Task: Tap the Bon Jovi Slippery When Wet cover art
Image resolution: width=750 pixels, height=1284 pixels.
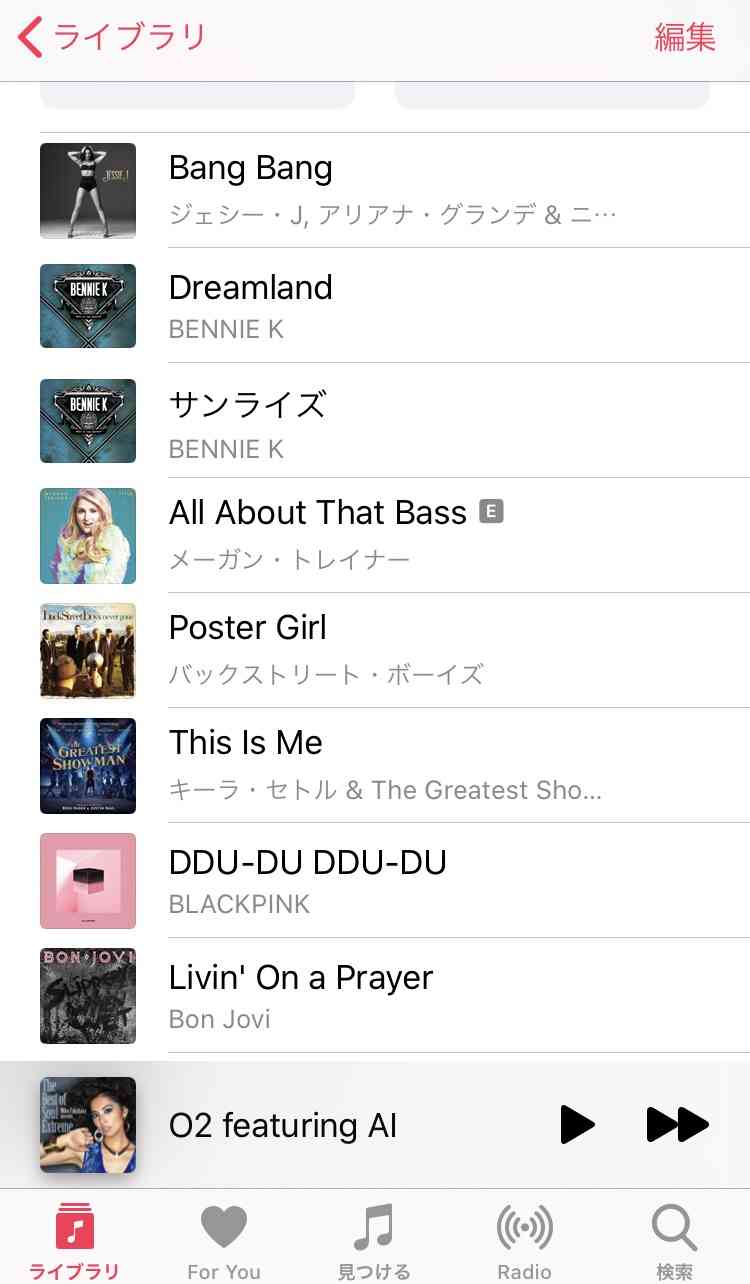Action: 87,996
